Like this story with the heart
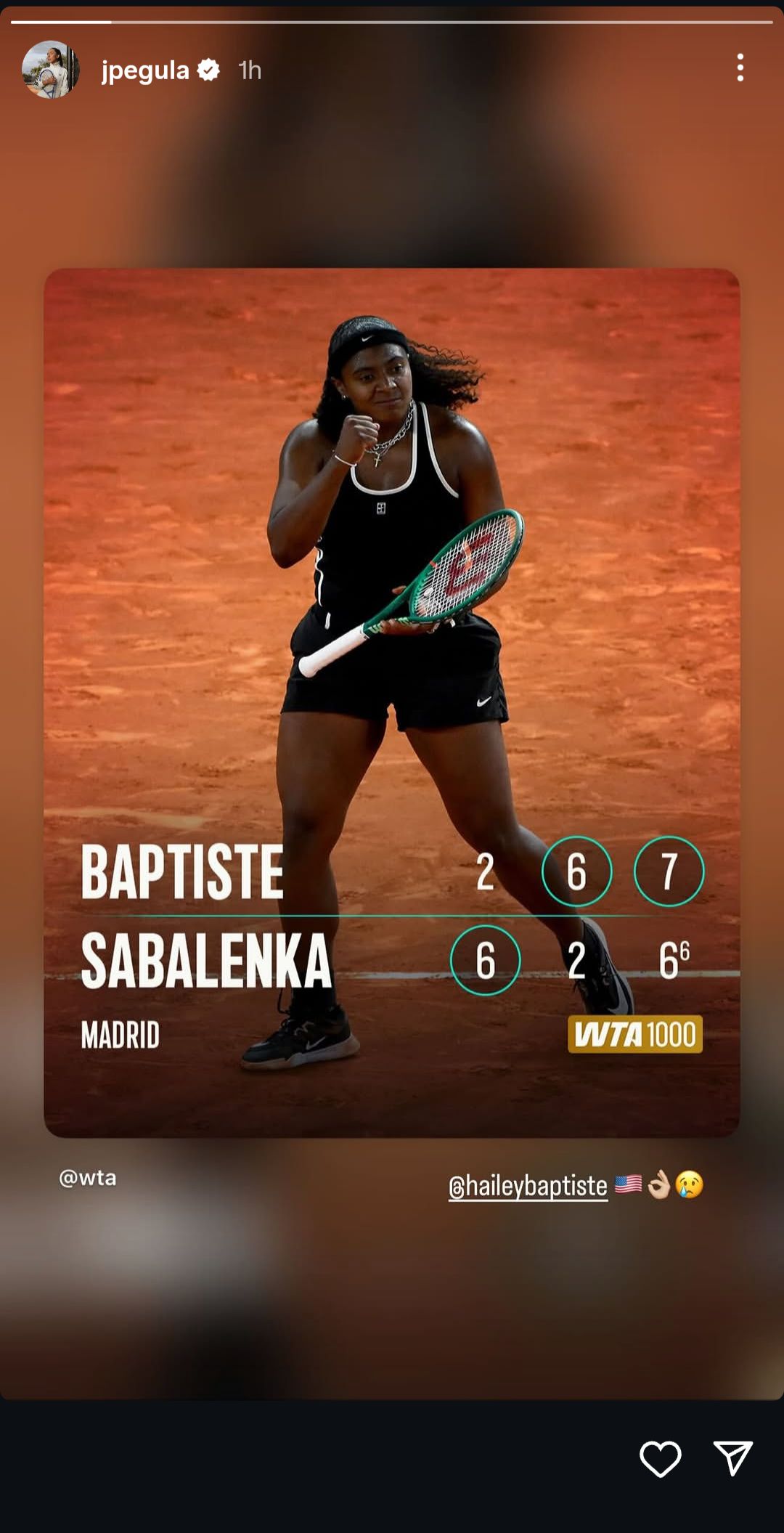 click(x=660, y=1458)
